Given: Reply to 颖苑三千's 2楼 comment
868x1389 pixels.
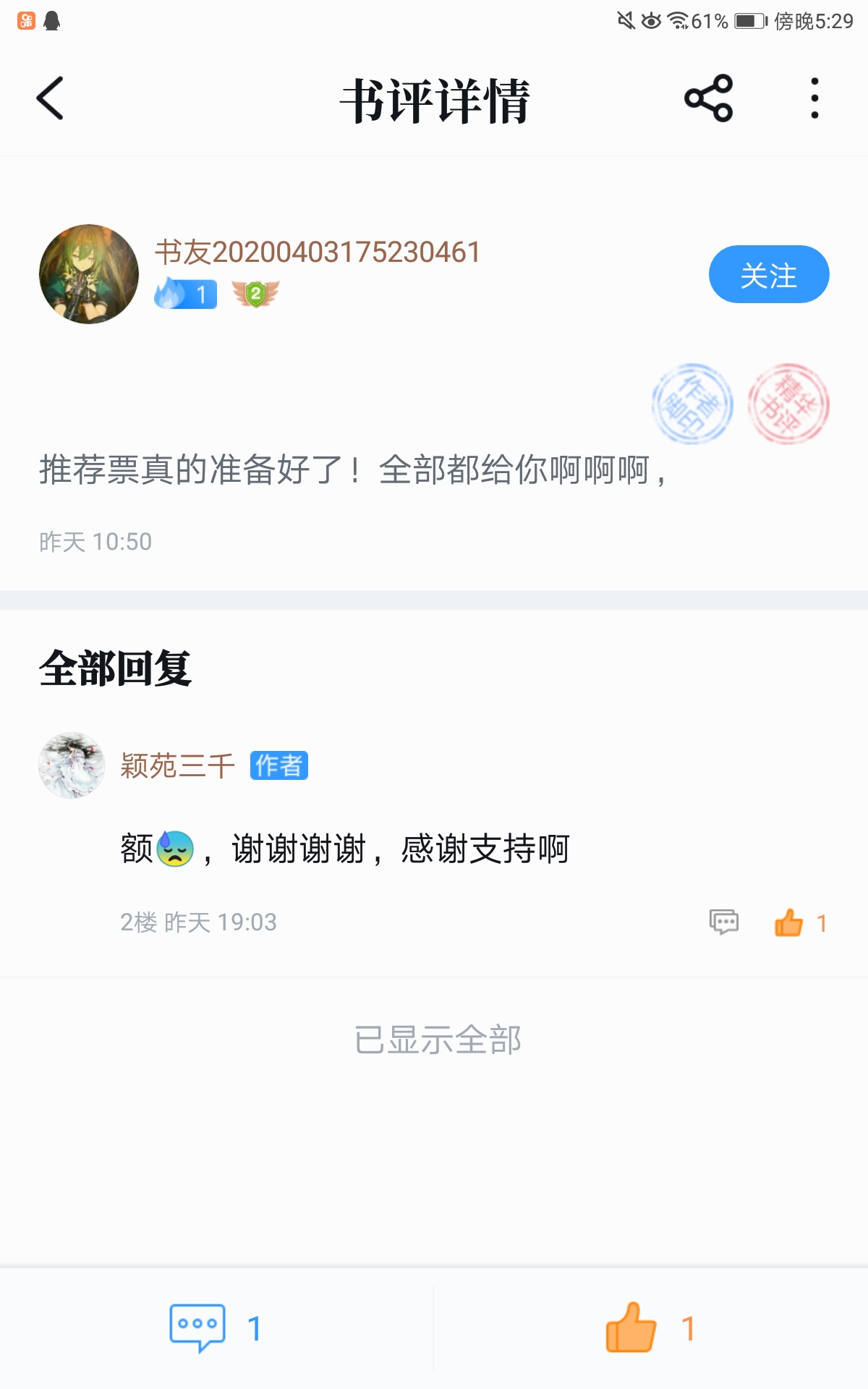Looking at the screenshot, I should [x=723, y=922].
